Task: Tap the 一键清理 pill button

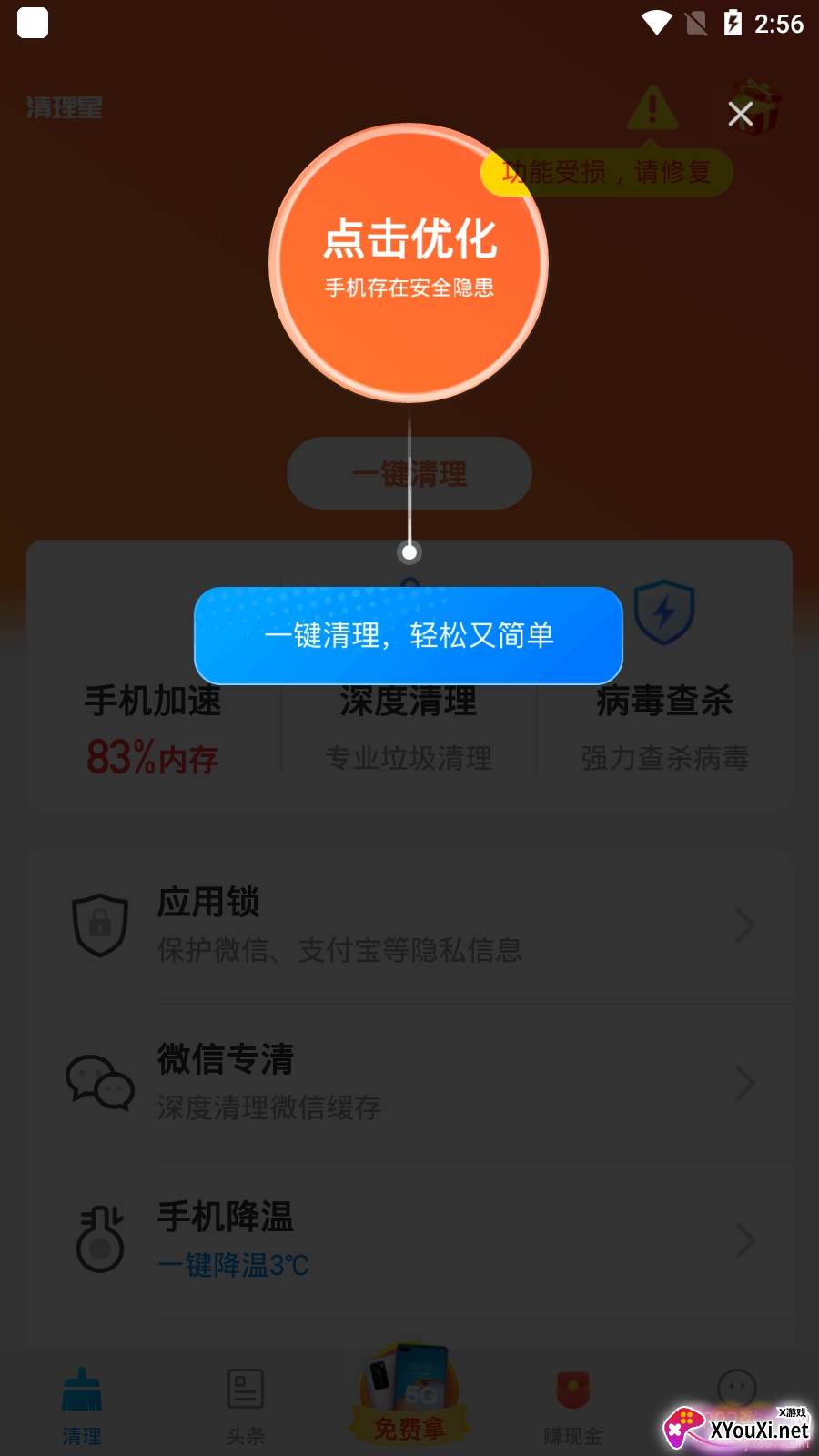Action: point(409,473)
